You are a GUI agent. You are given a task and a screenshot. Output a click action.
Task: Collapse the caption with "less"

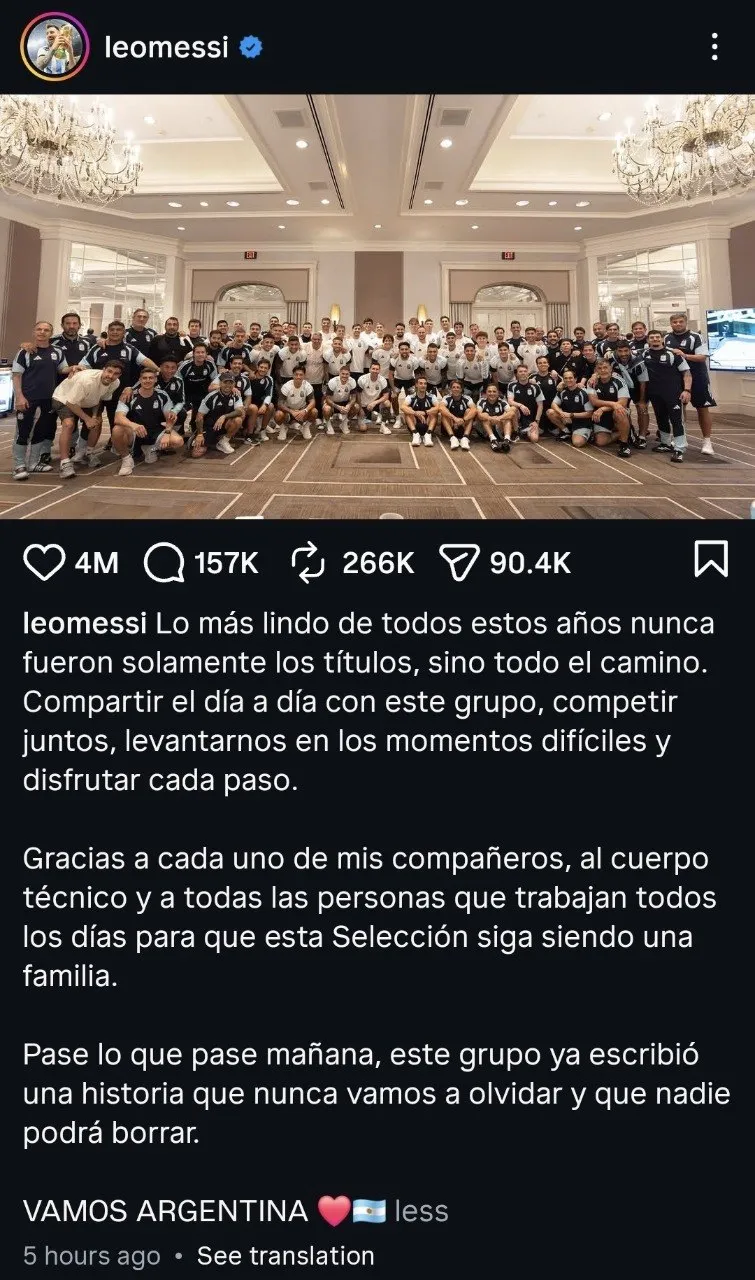[x=422, y=1211]
